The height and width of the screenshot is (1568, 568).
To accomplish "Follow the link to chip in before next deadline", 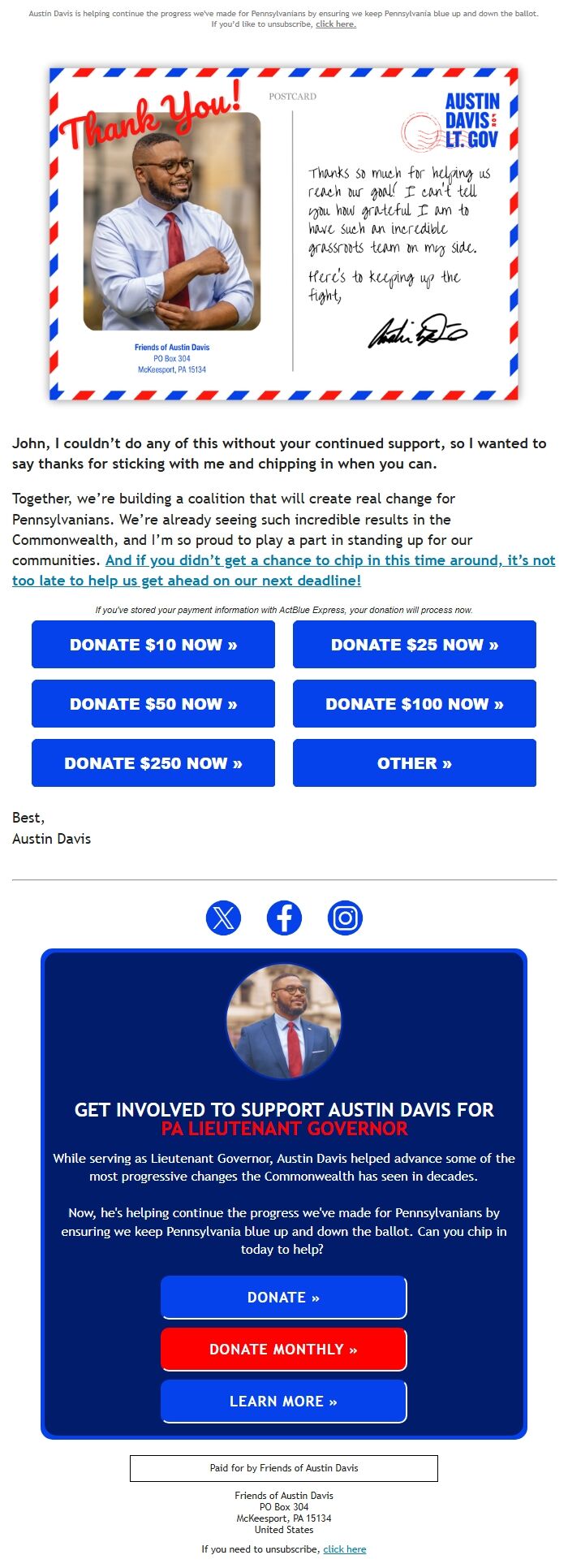I will pyautogui.click(x=283, y=570).
